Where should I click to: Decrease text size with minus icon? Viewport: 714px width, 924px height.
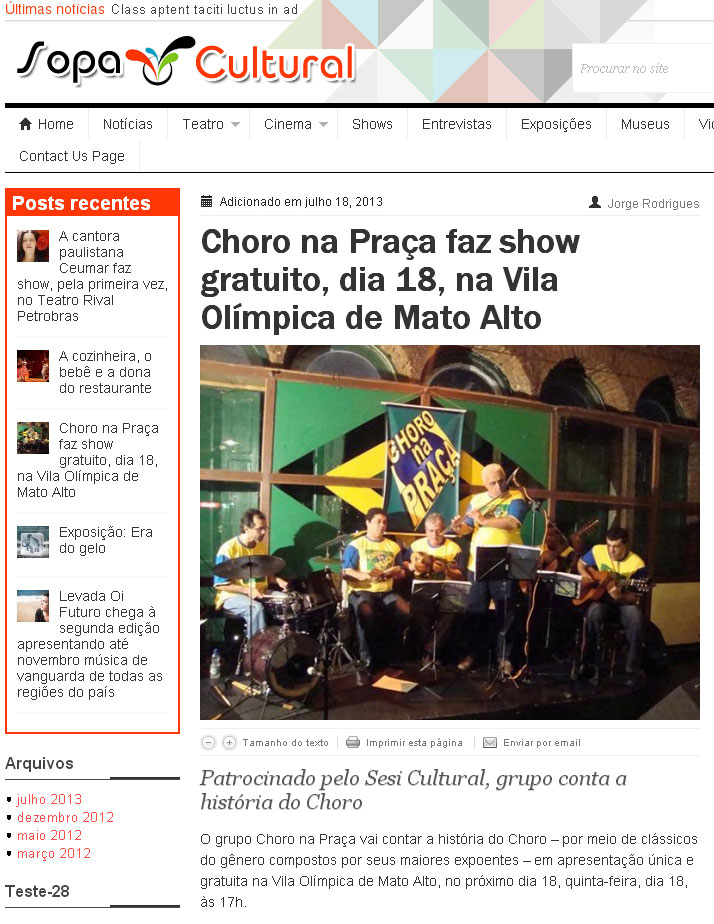coord(208,742)
